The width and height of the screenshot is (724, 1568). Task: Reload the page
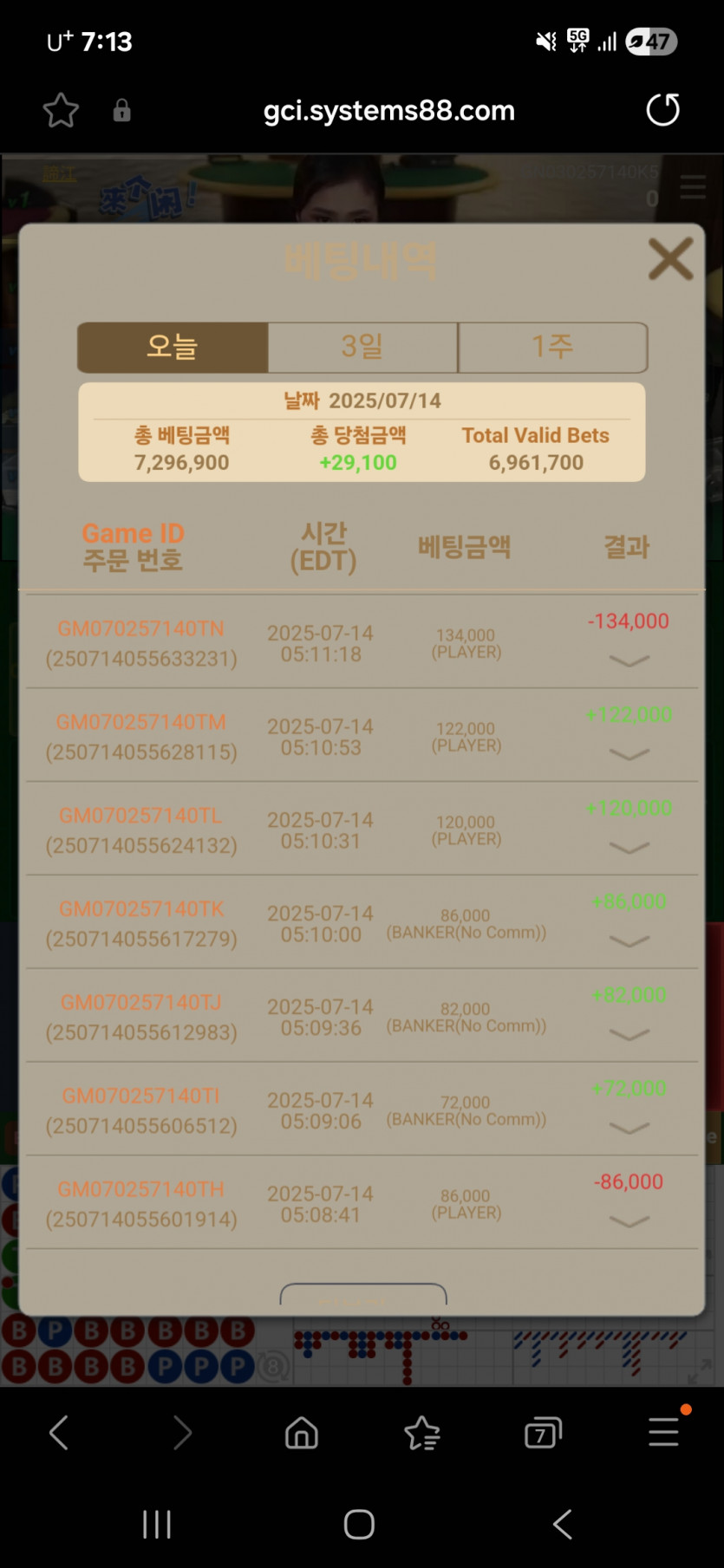pyautogui.click(x=663, y=110)
